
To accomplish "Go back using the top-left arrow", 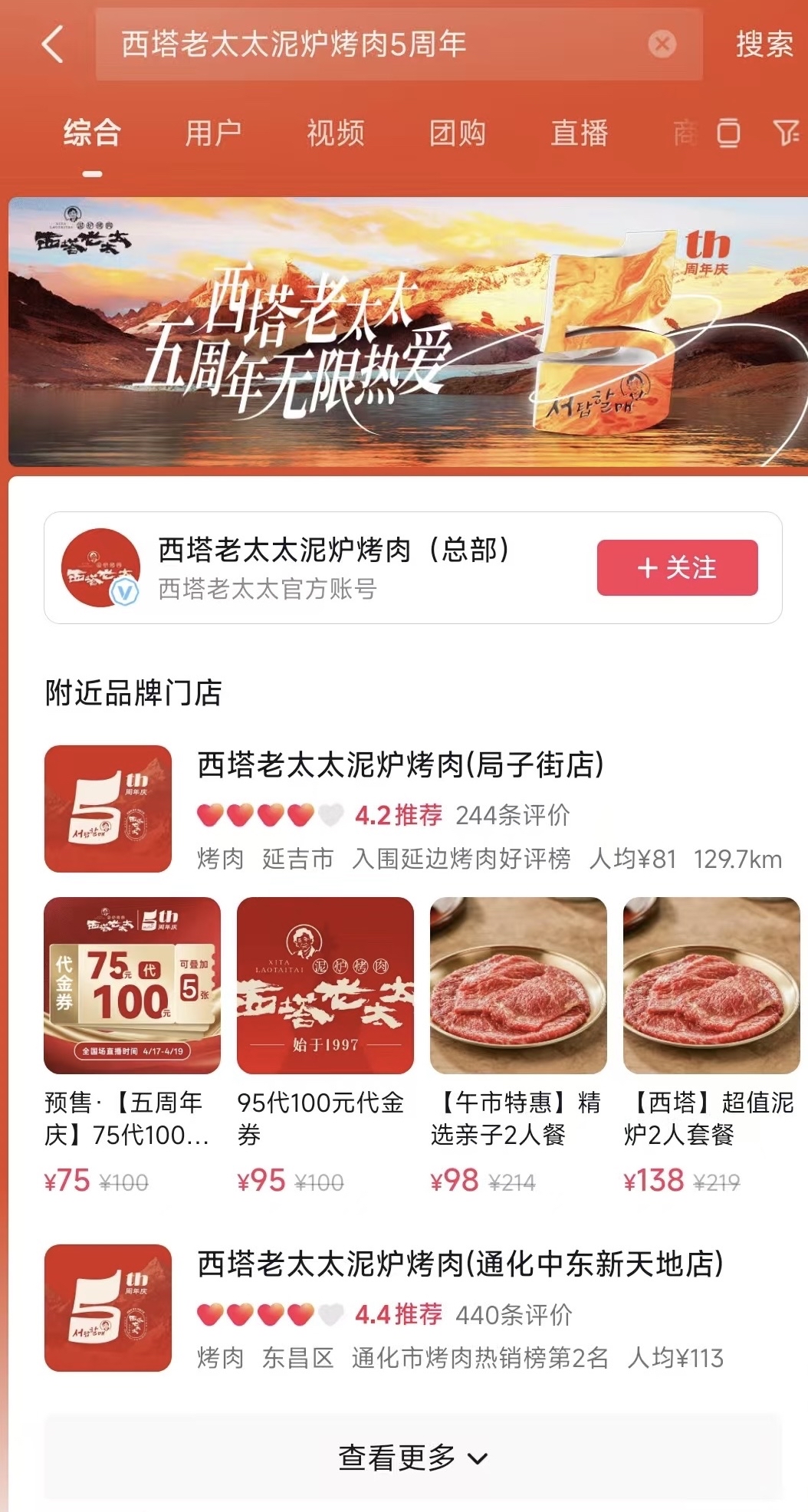I will [52, 44].
